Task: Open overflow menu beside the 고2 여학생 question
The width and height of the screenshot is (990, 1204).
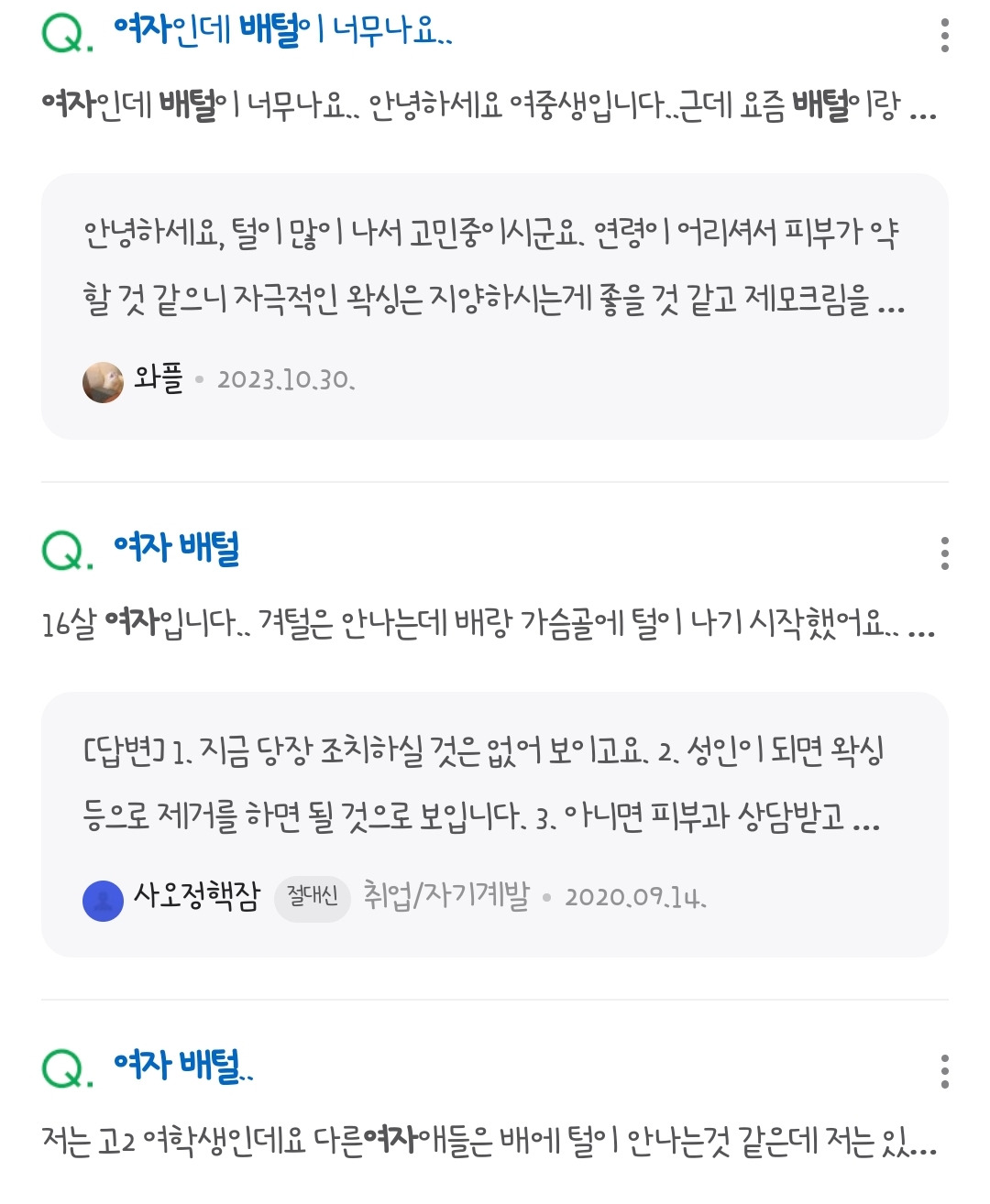Action: coord(944,1071)
